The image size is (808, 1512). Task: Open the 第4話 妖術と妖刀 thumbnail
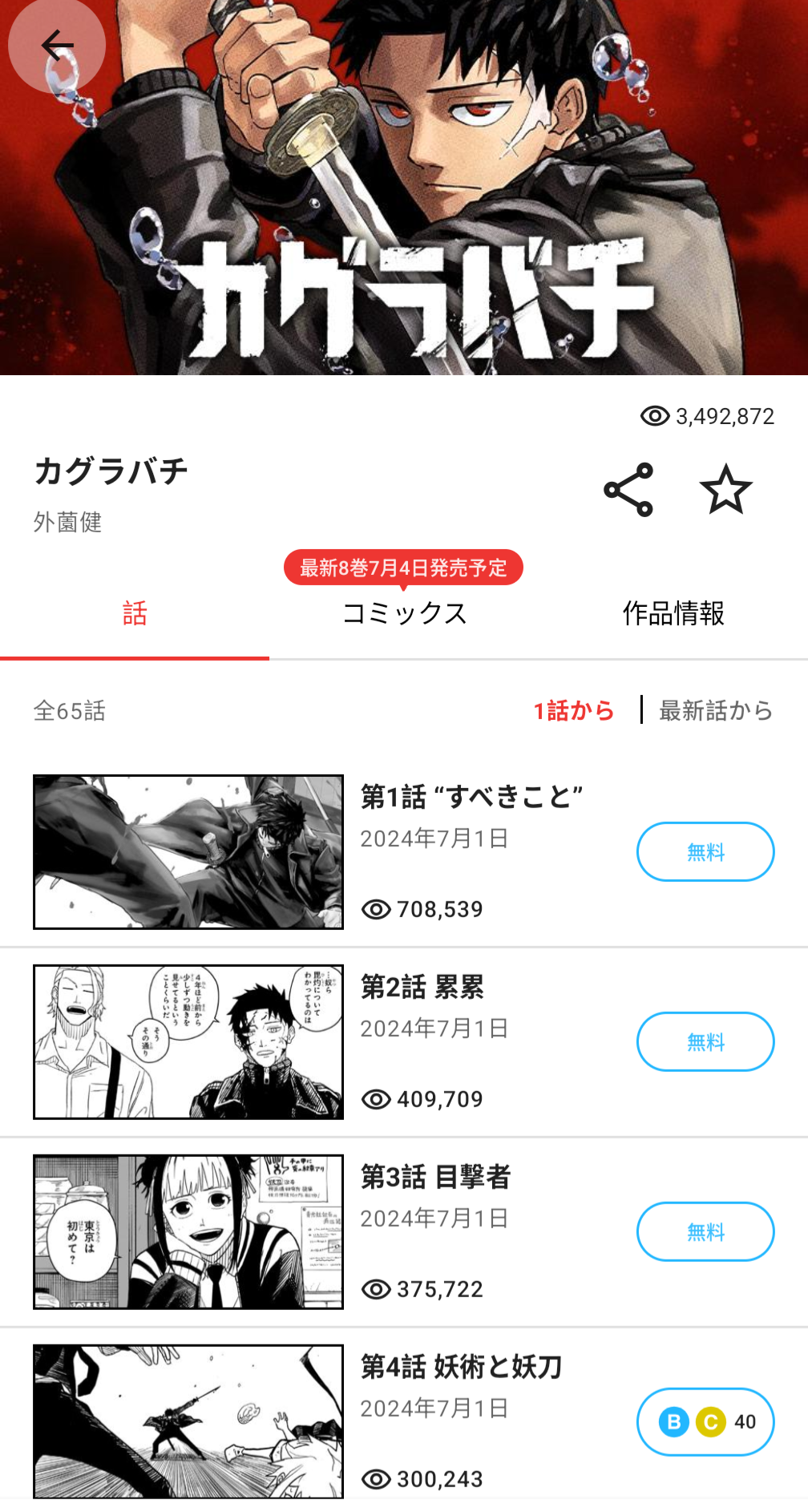pyautogui.click(x=188, y=1422)
